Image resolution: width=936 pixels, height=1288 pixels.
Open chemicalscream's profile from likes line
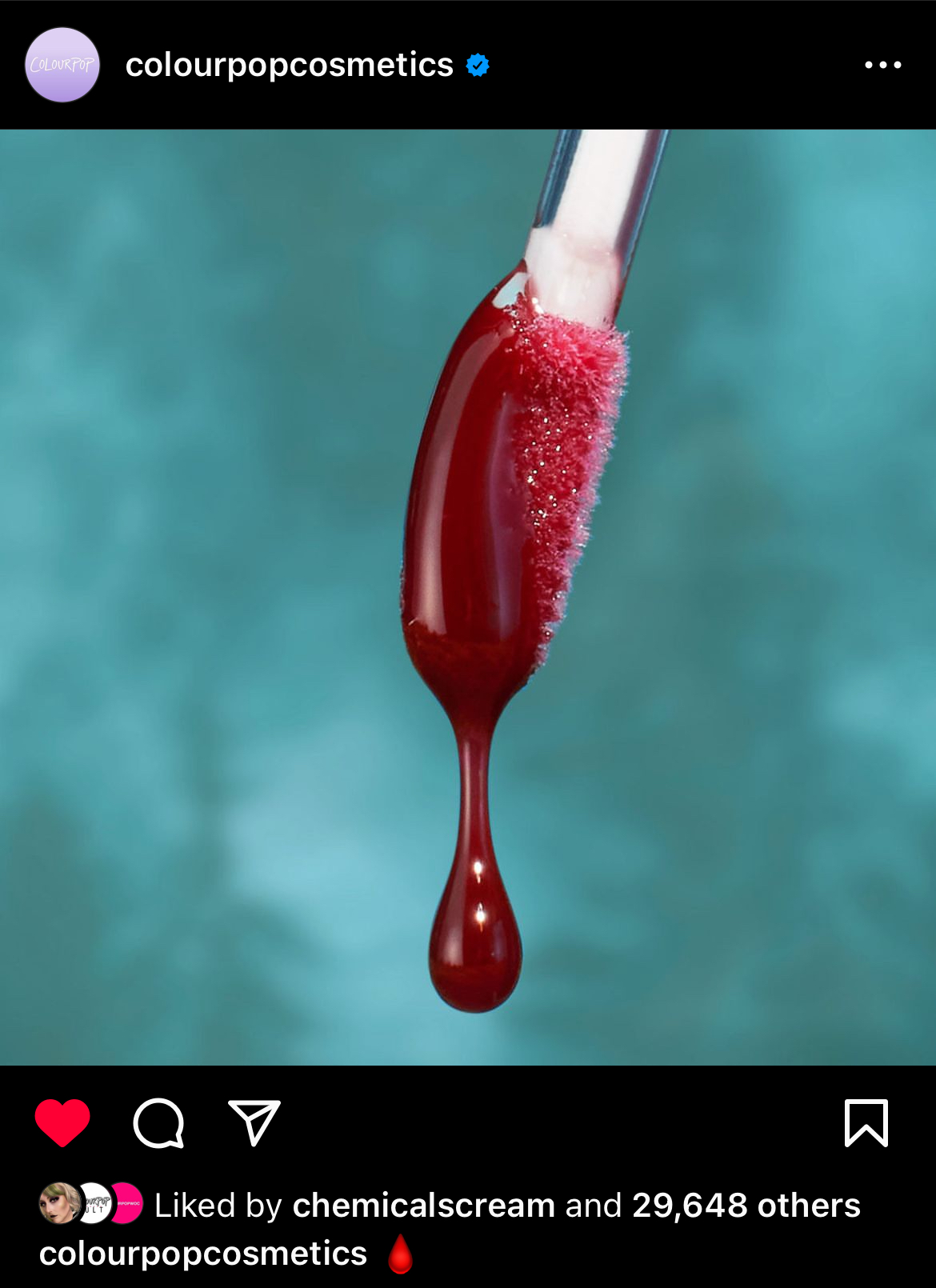click(423, 1205)
